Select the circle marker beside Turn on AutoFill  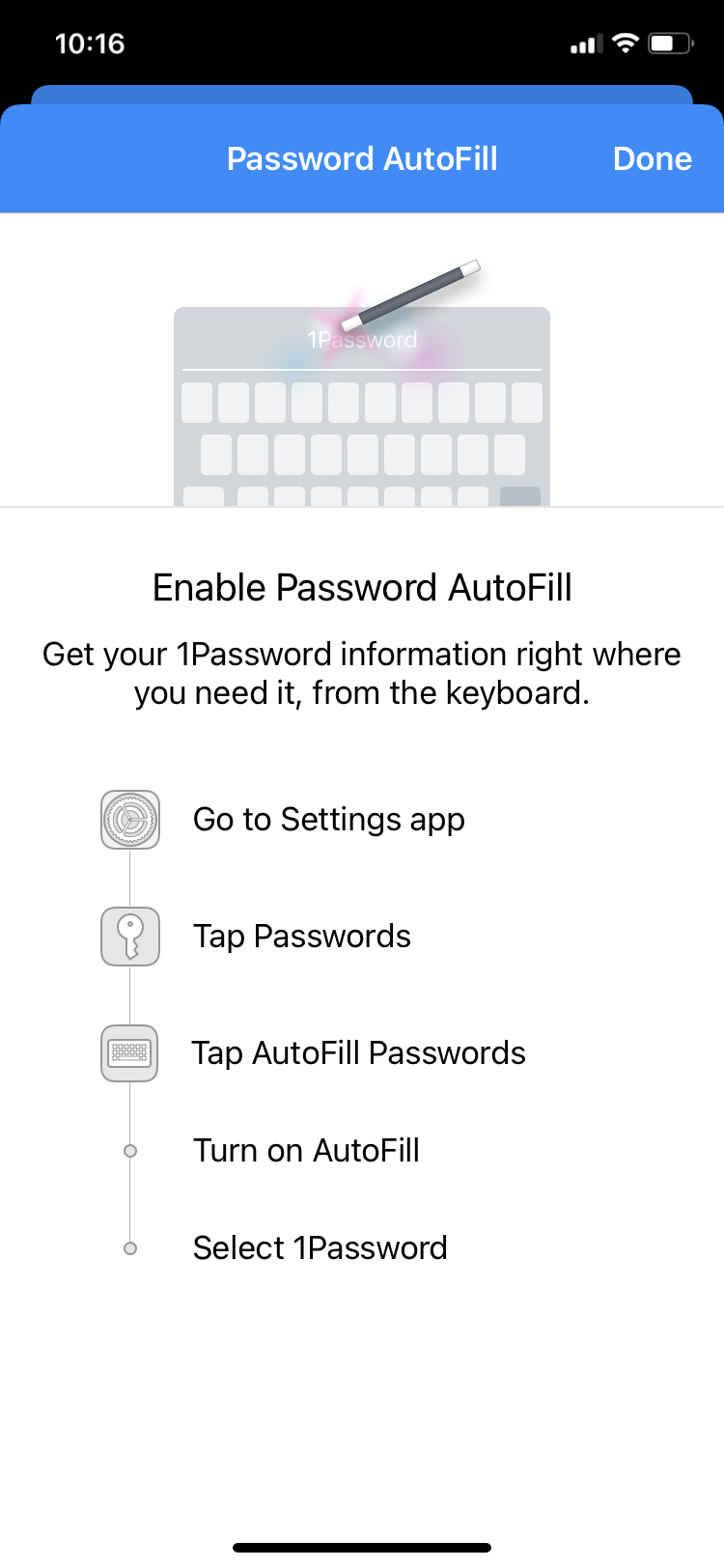coord(129,1150)
